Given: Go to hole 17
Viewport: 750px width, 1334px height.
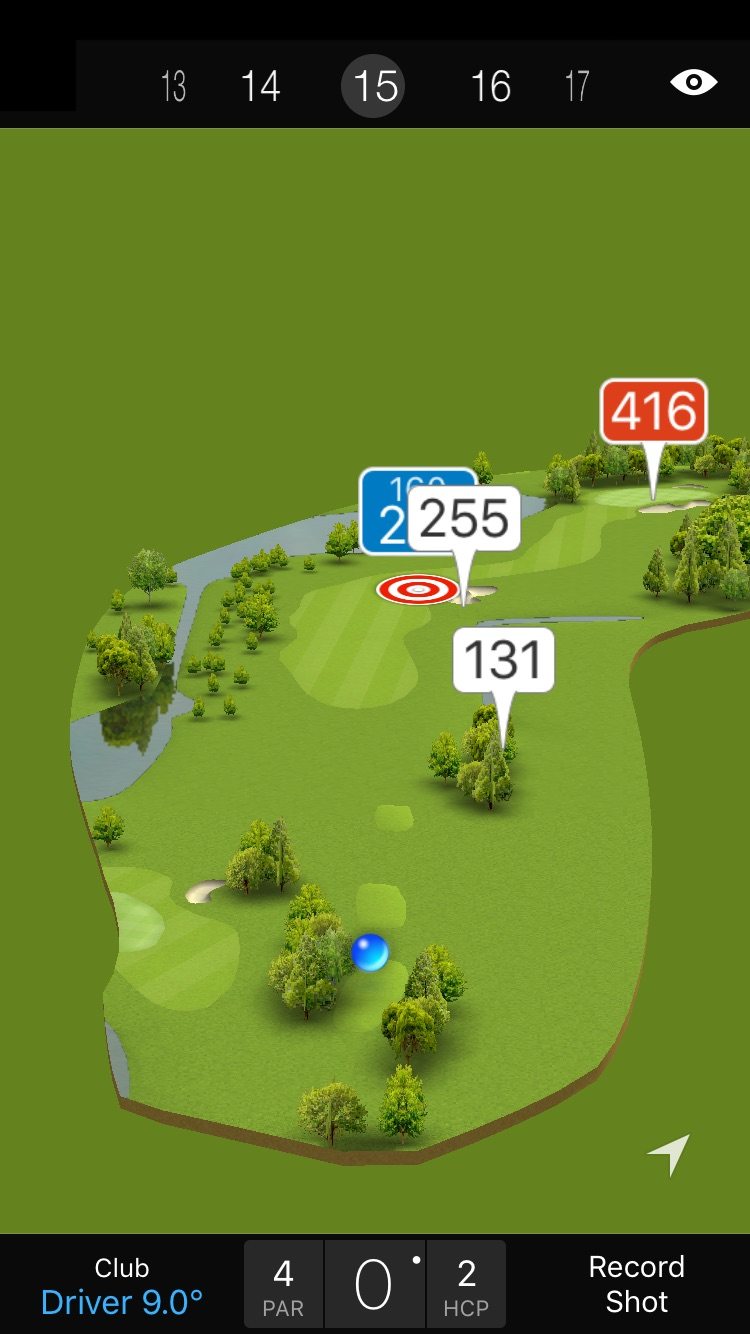Looking at the screenshot, I should point(577,86).
